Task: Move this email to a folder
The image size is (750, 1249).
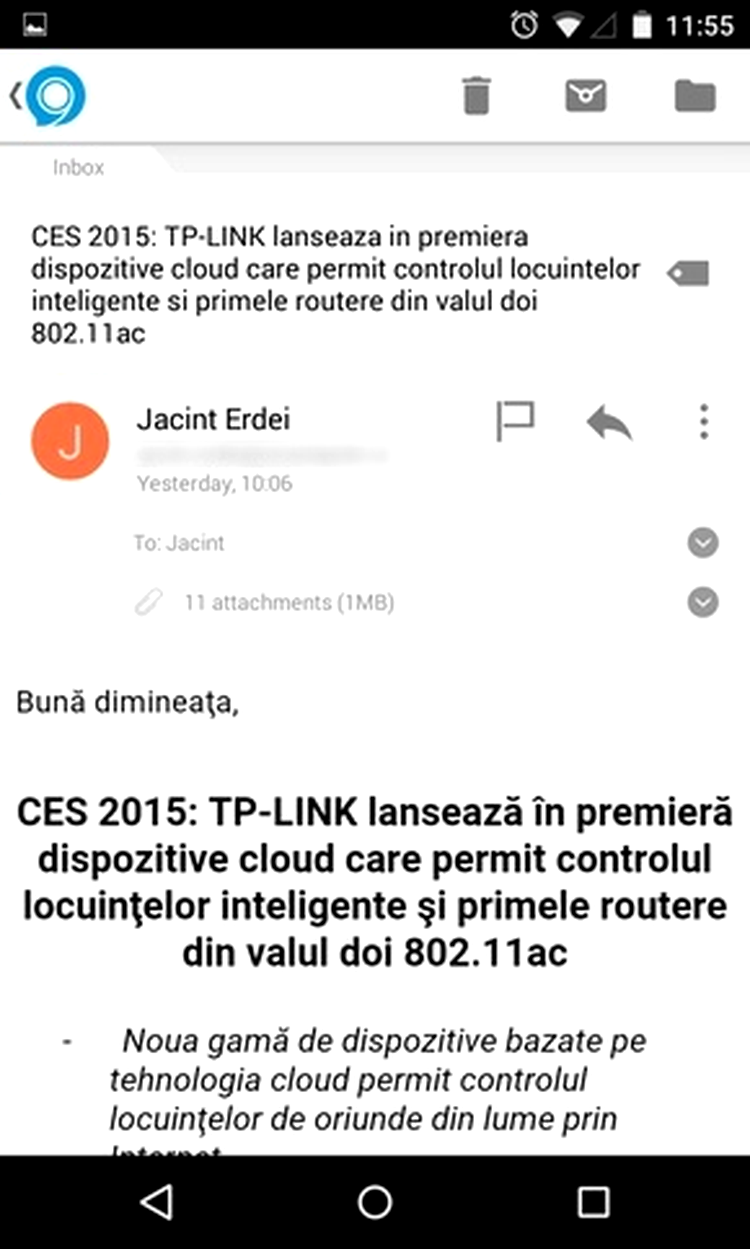Action: tap(695, 96)
